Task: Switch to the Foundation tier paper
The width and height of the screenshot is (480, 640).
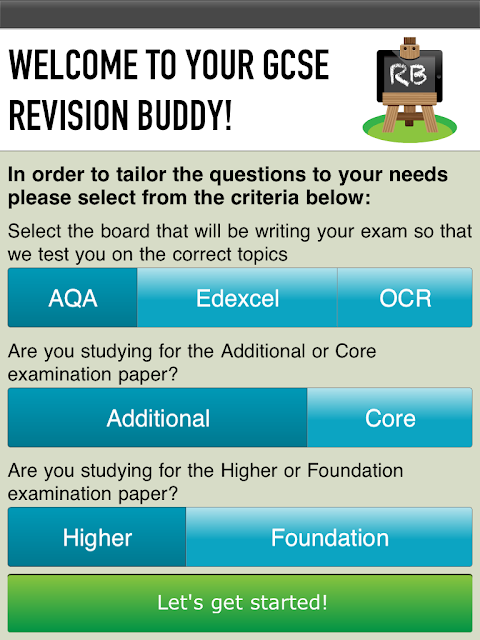Action: point(329,537)
